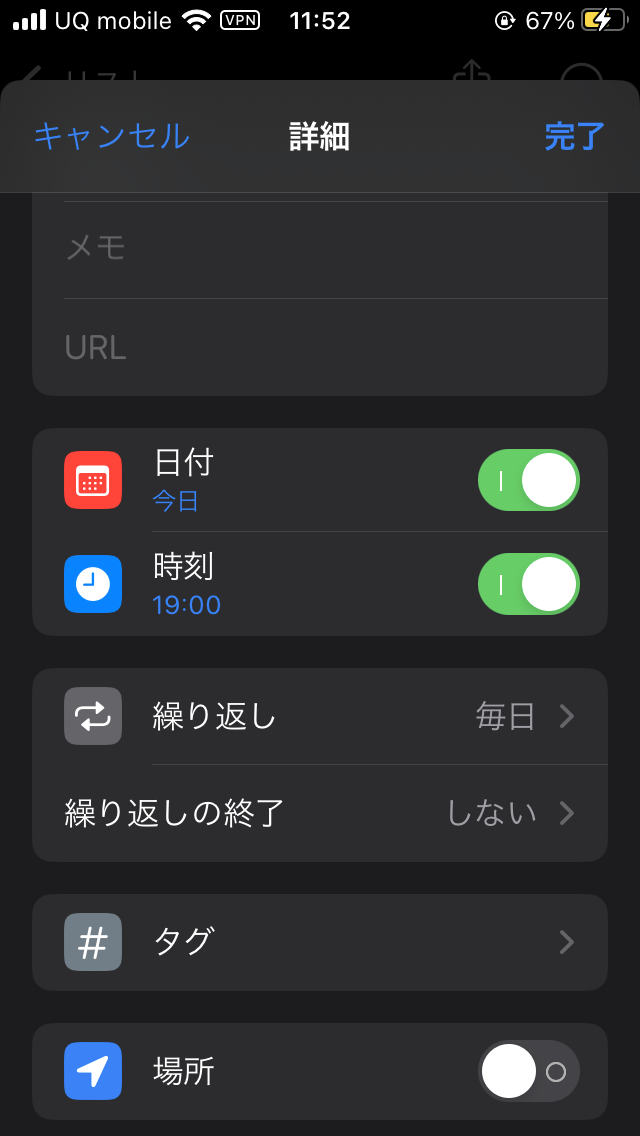Tap キャンセル to discard changes
Screen dimensions: 640x1136
(111, 136)
